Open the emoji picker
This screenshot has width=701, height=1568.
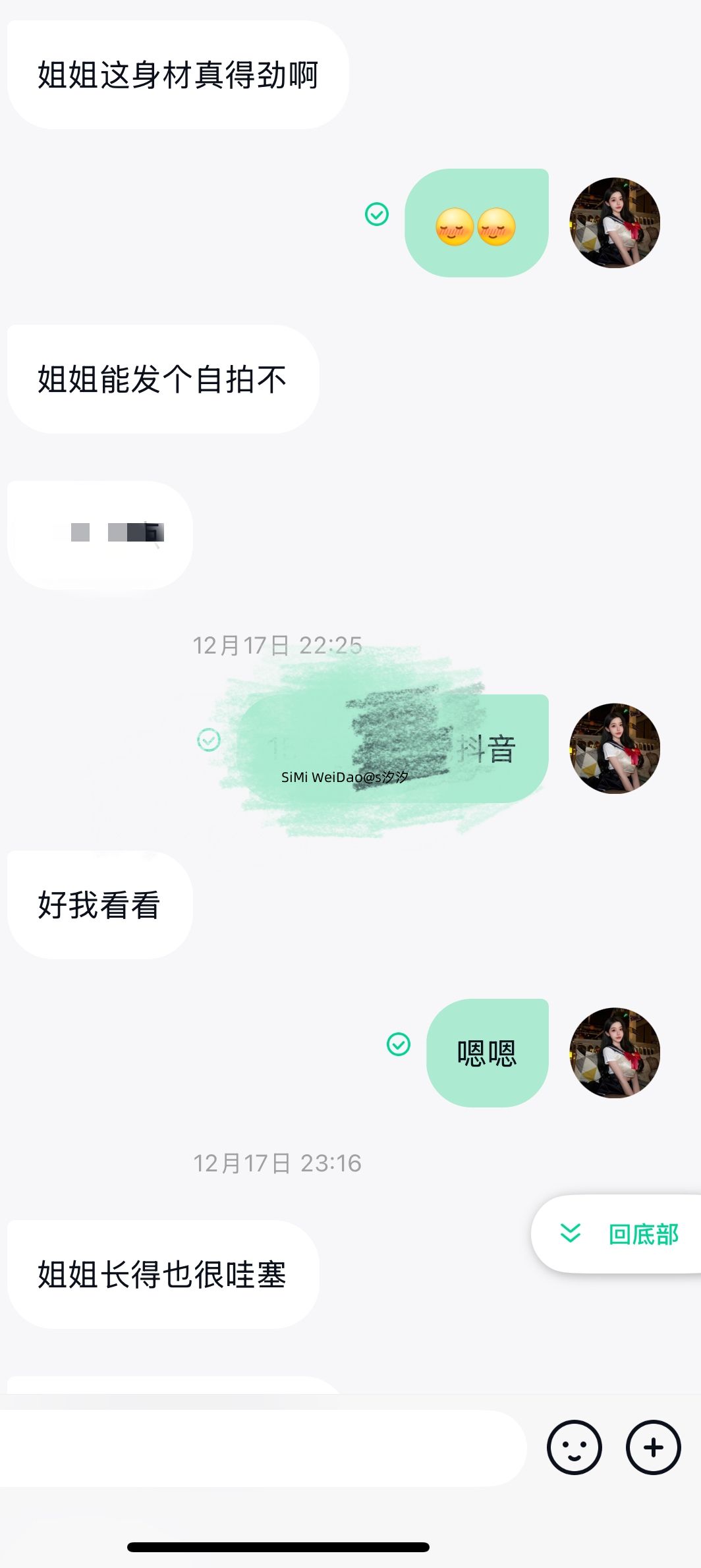click(x=574, y=1447)
